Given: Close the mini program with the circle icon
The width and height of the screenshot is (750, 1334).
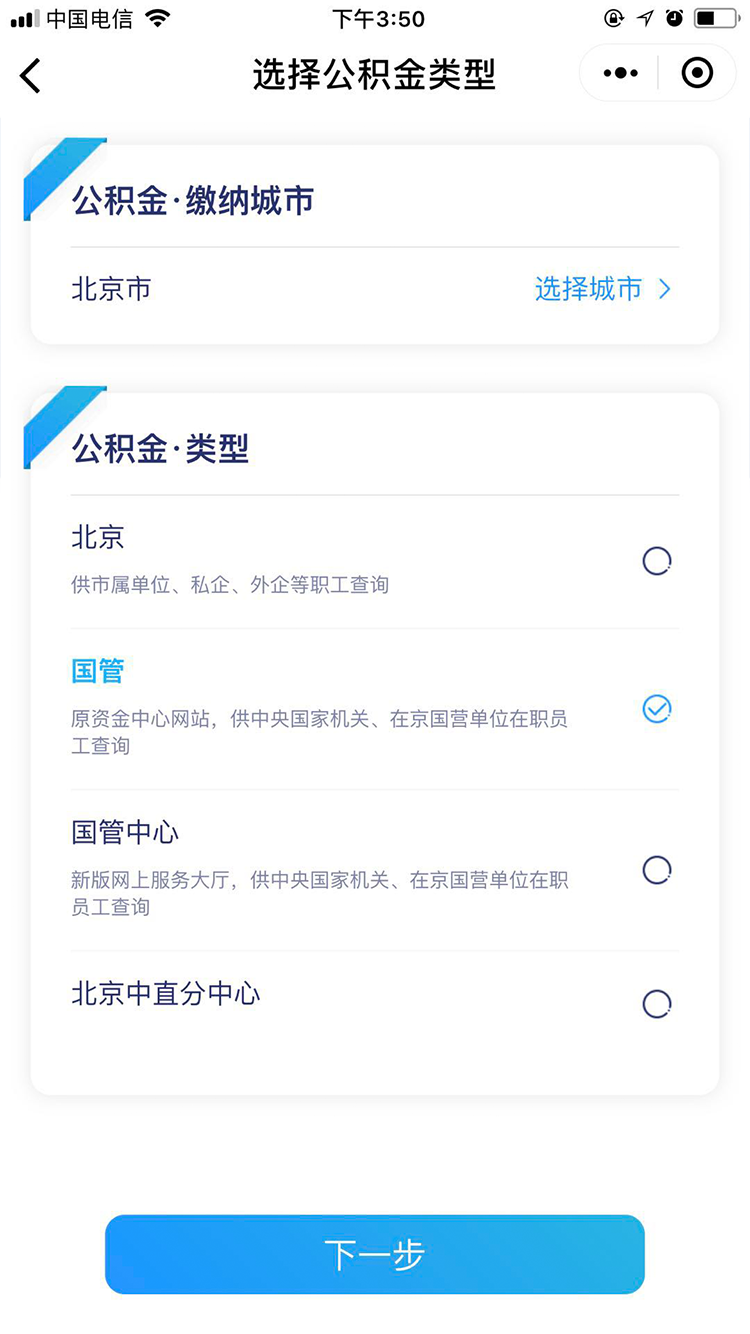Looking at the screenshot, I should pyautogui.click(x=697, y=73).
